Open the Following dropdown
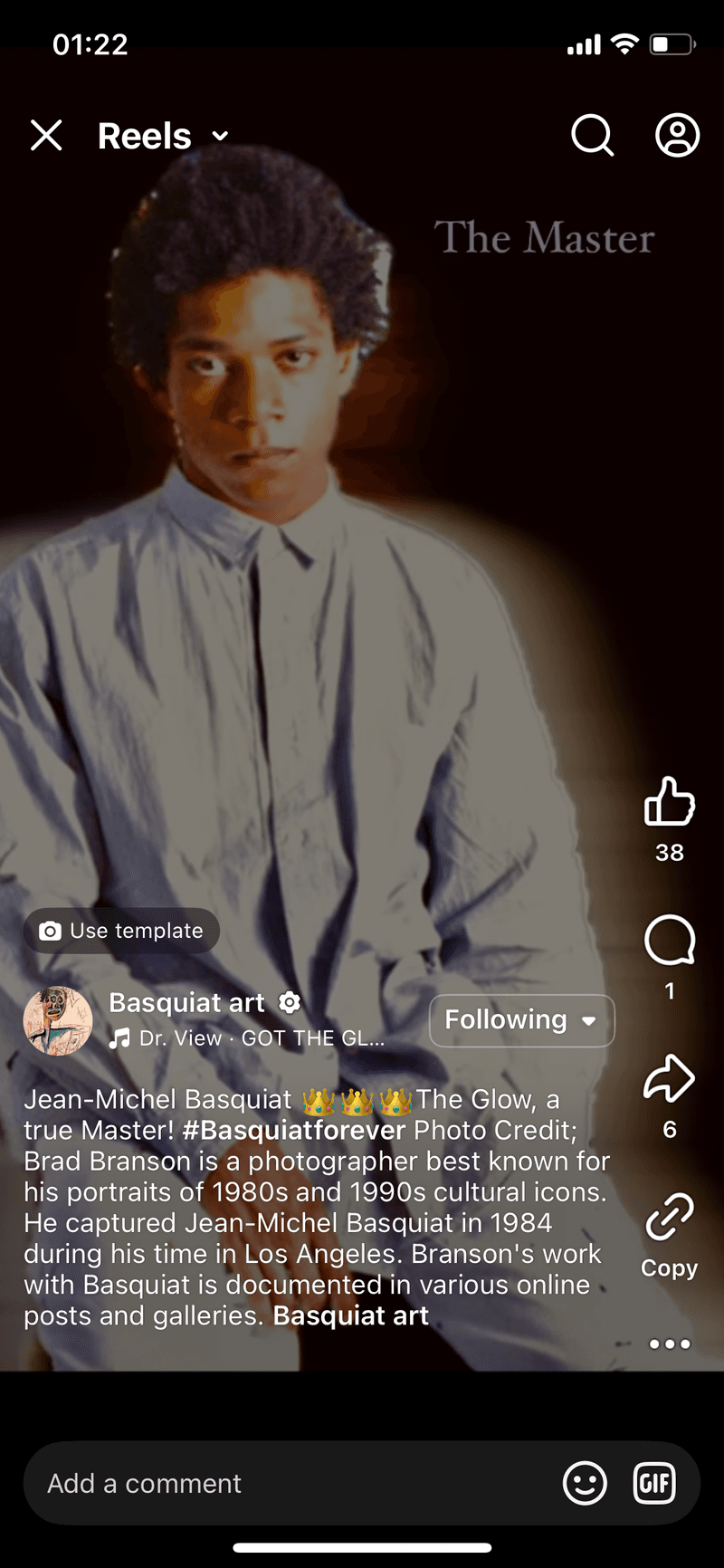 [x=521, y=1020]
